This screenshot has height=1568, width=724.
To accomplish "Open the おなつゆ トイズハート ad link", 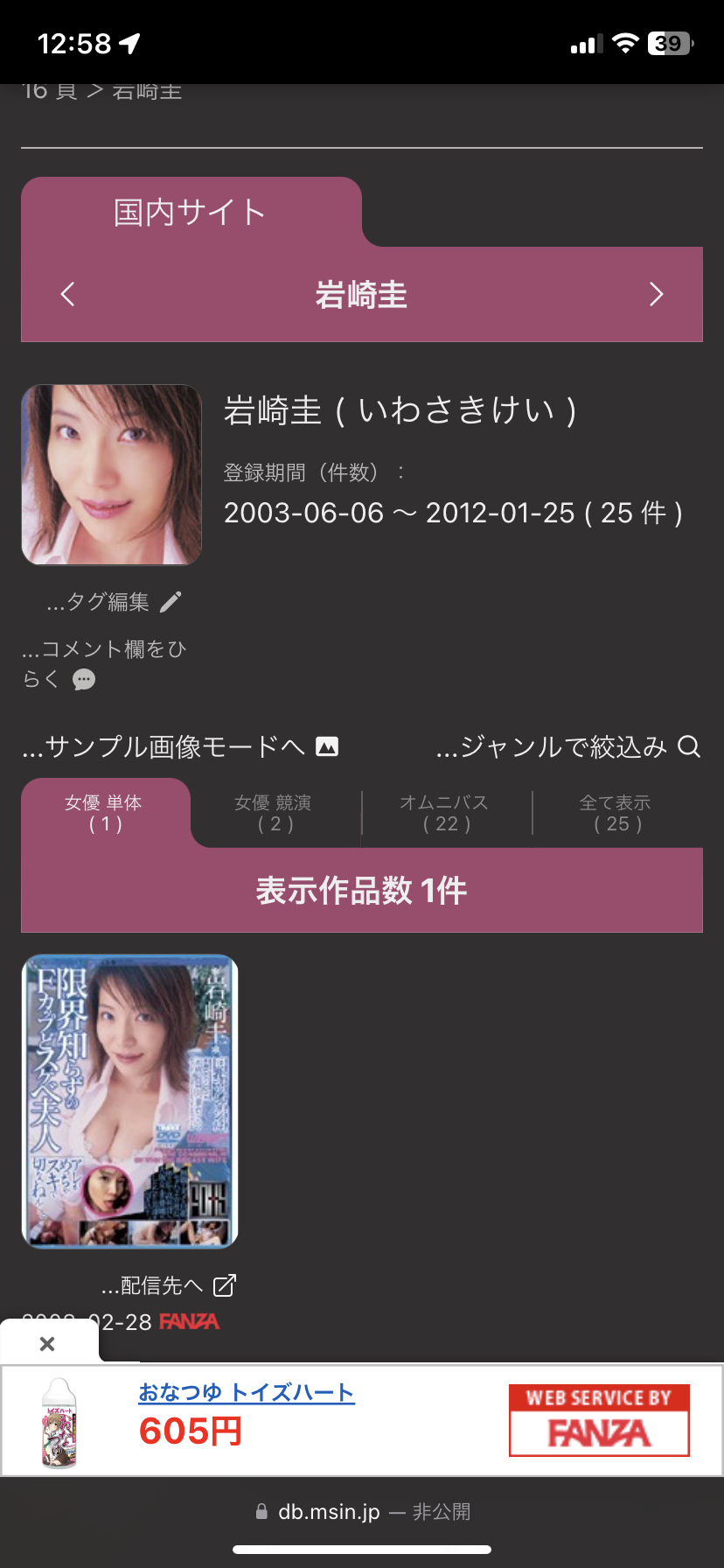I will click(x=246, y=1393).
